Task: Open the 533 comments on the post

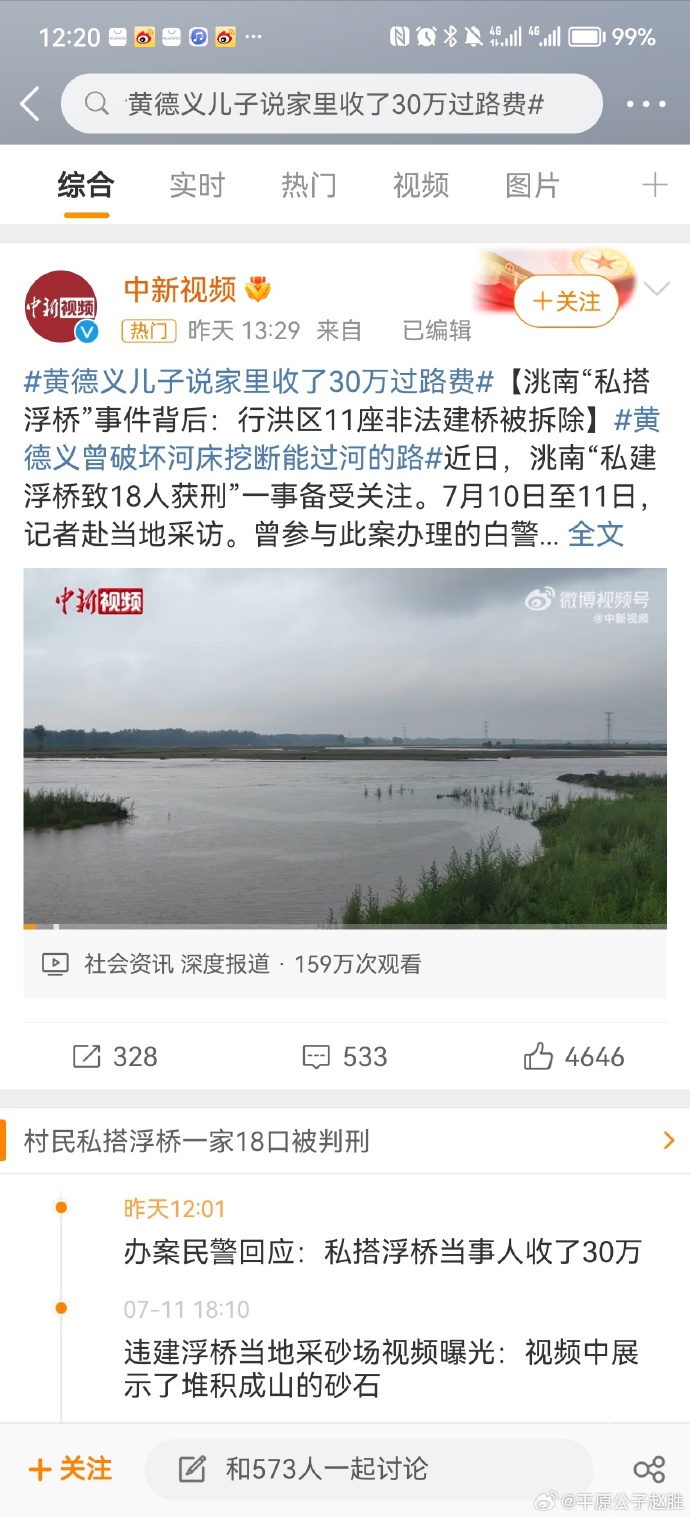Action: 345,1057
